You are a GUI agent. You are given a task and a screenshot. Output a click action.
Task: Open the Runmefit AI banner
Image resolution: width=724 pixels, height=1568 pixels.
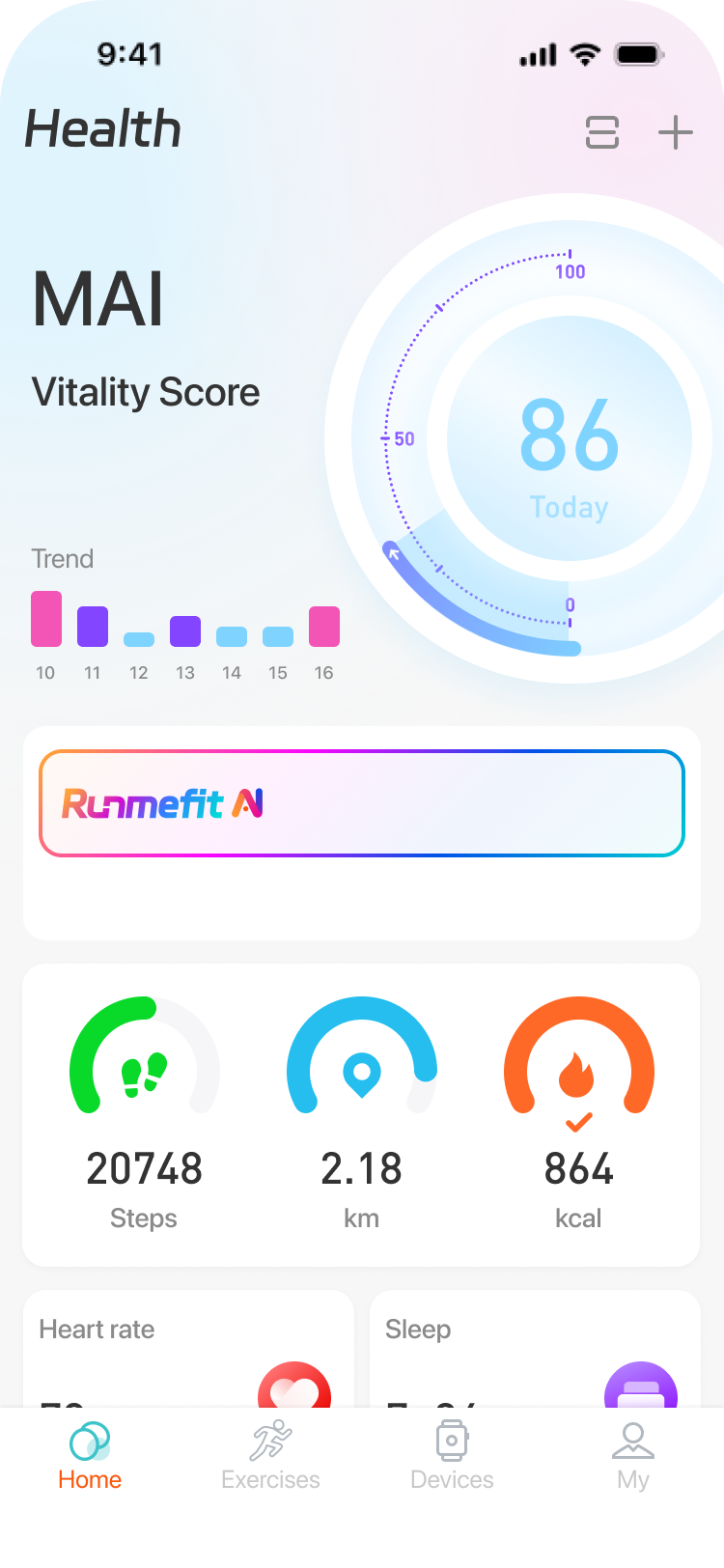coord(362,803)
